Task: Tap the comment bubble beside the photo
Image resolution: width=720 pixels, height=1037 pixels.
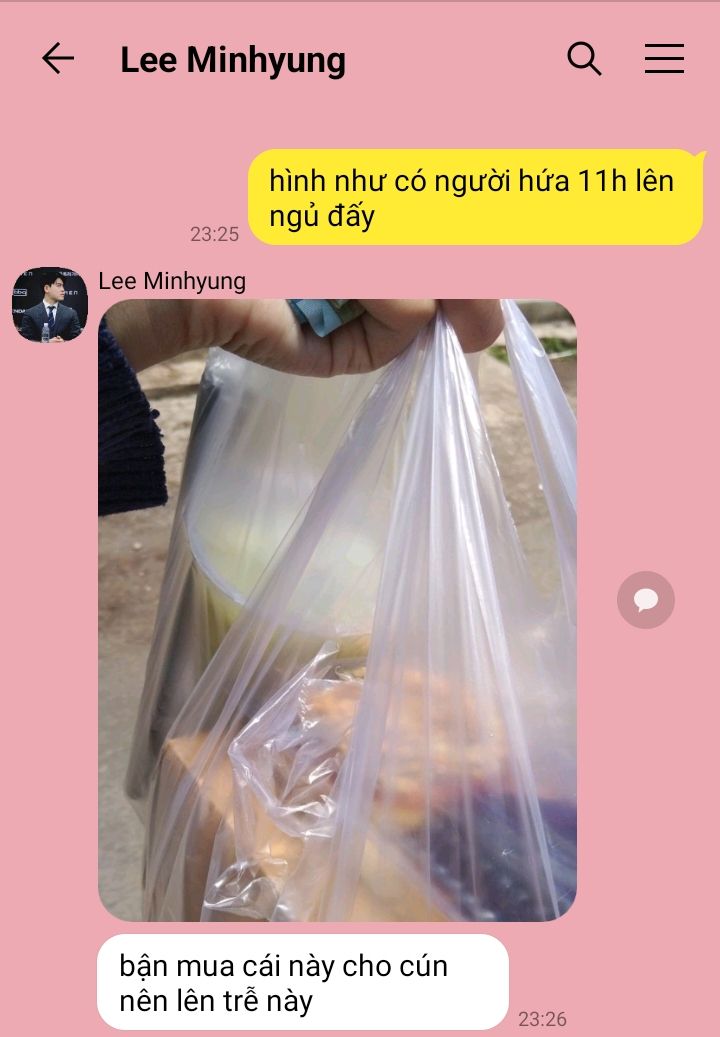Action: point(645,600)
